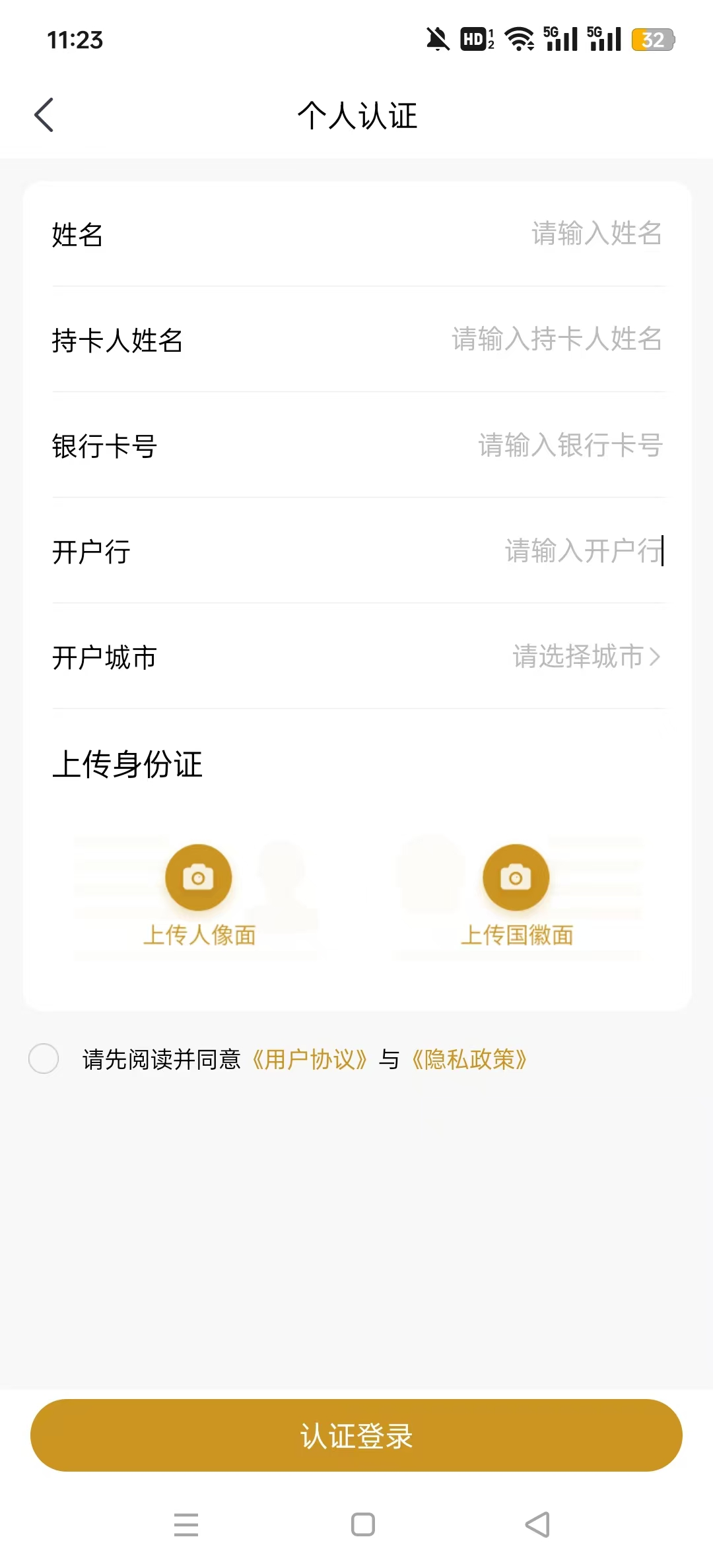Image resolution: width=713 pixels, height=1568 pixels.
Task: Open the system recent apps menu
Action: 186,1524
